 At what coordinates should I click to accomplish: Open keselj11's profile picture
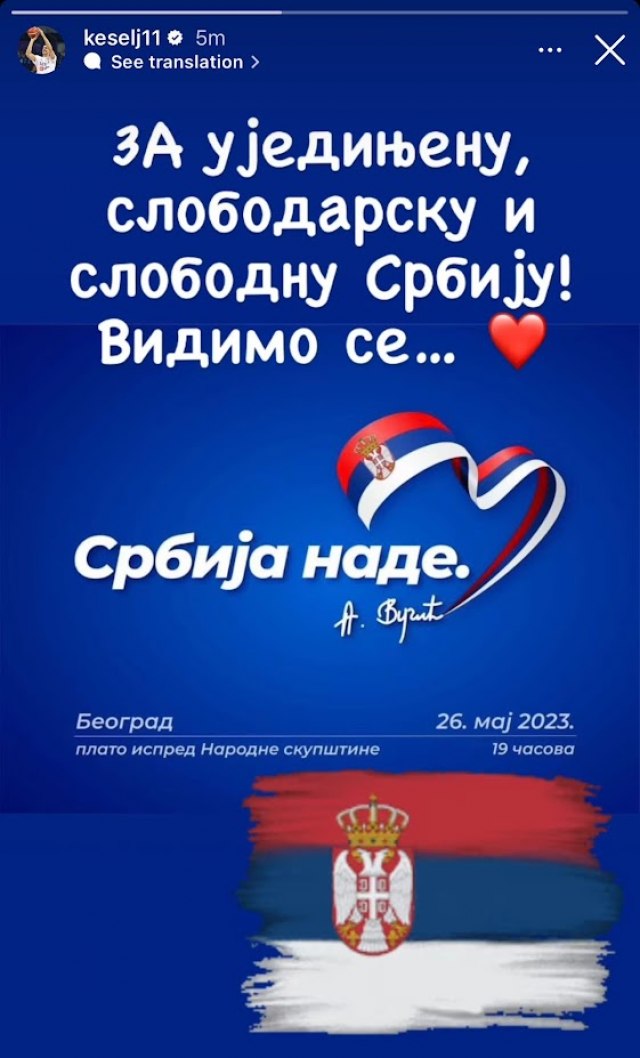(x=42, y=50)
